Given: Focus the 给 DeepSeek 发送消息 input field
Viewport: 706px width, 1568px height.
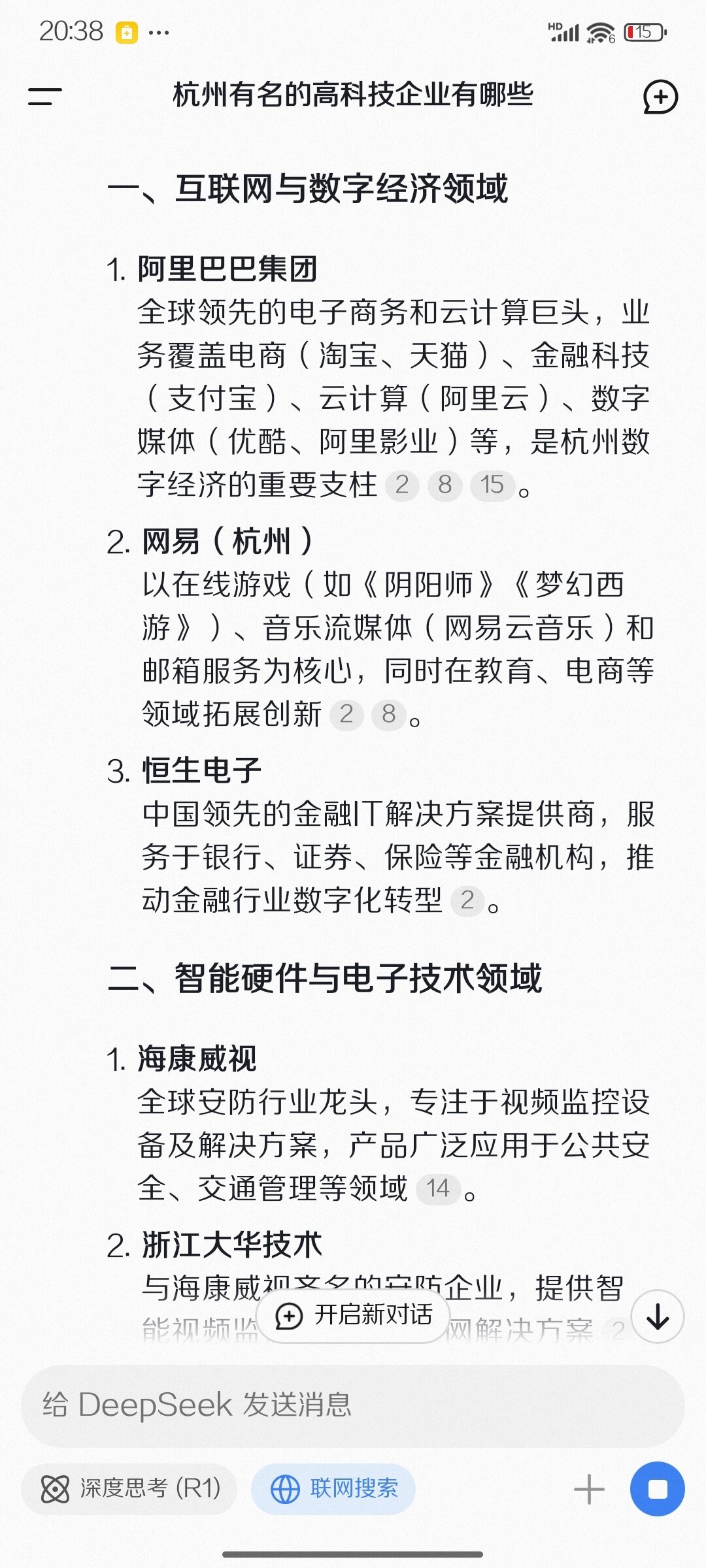Looking at the screenshot, I should pyautogui.click(x=353, y=1405).
